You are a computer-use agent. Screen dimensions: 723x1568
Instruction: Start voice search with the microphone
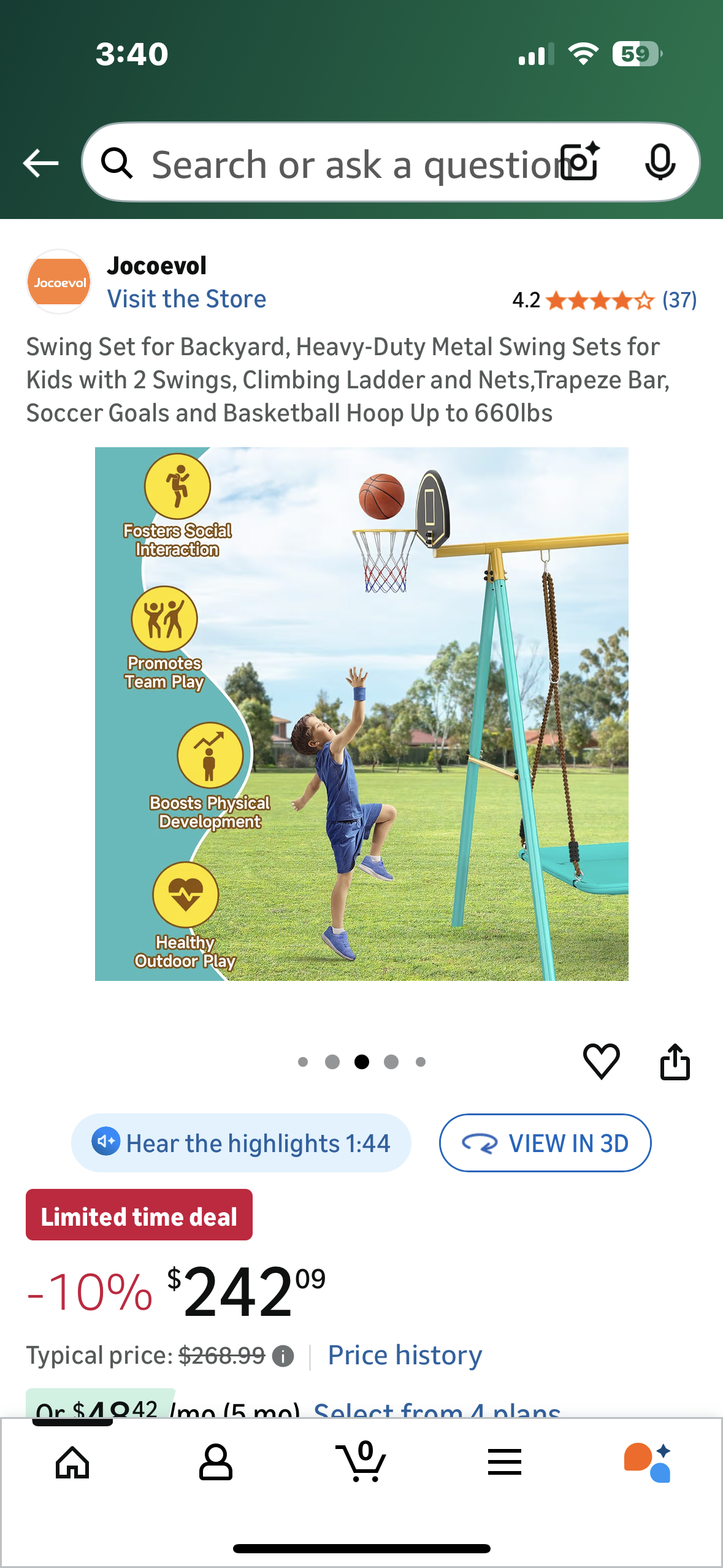pos(660,163)
